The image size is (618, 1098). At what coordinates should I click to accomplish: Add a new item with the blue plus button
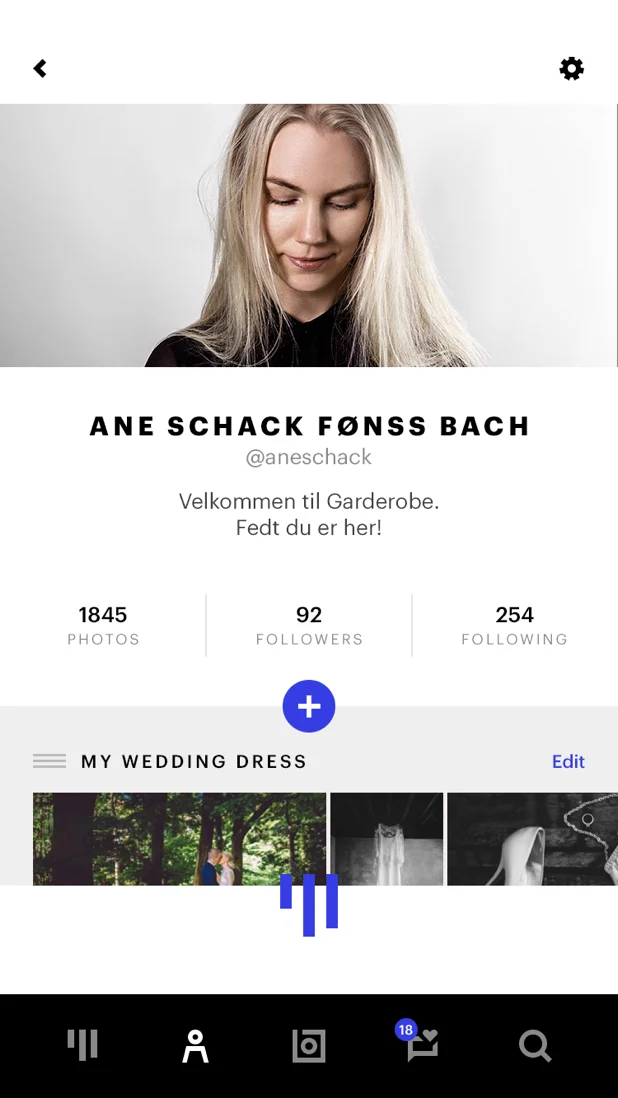click(x=309, y=706)
